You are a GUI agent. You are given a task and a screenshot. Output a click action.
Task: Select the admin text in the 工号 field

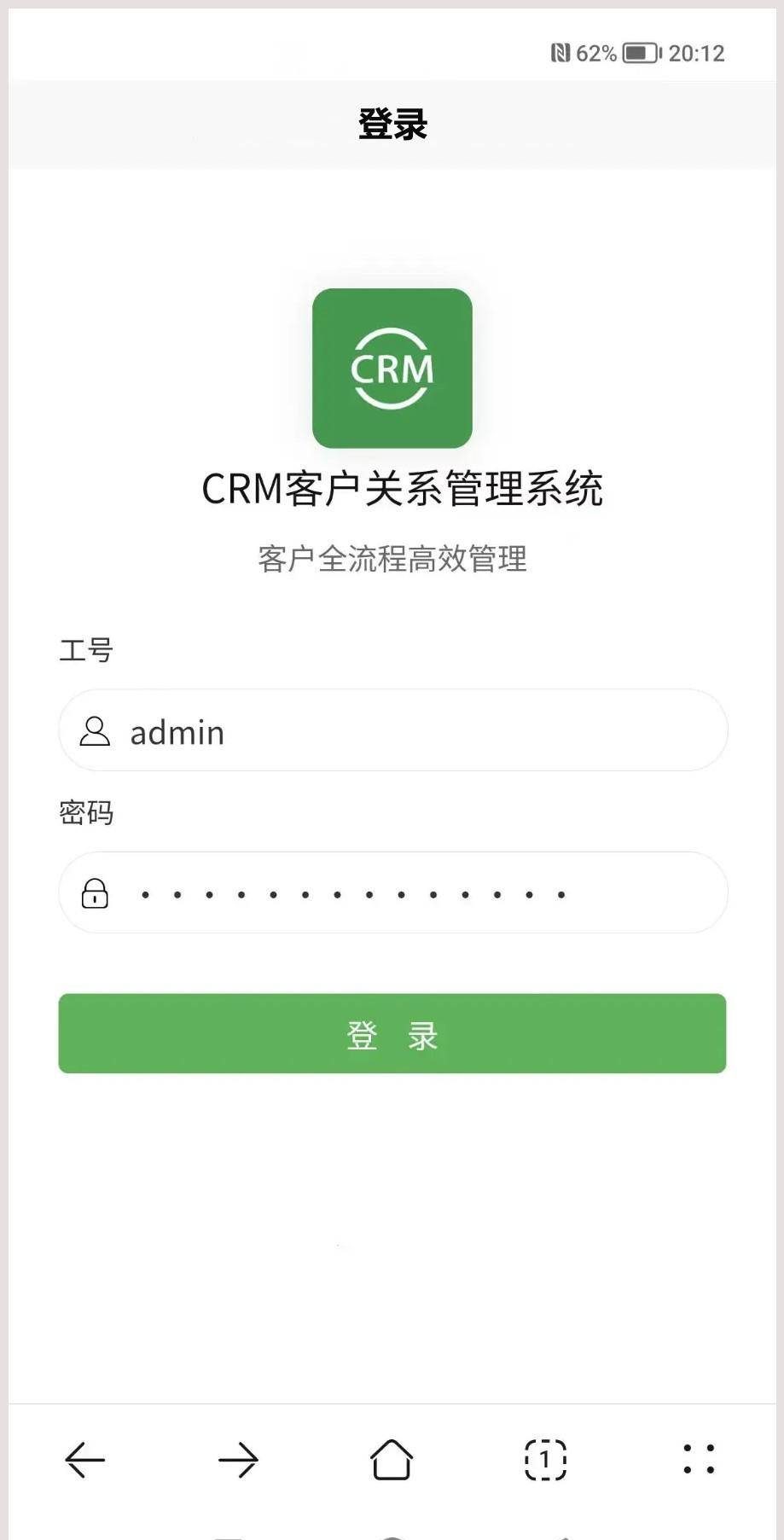[x=177, y=731]
